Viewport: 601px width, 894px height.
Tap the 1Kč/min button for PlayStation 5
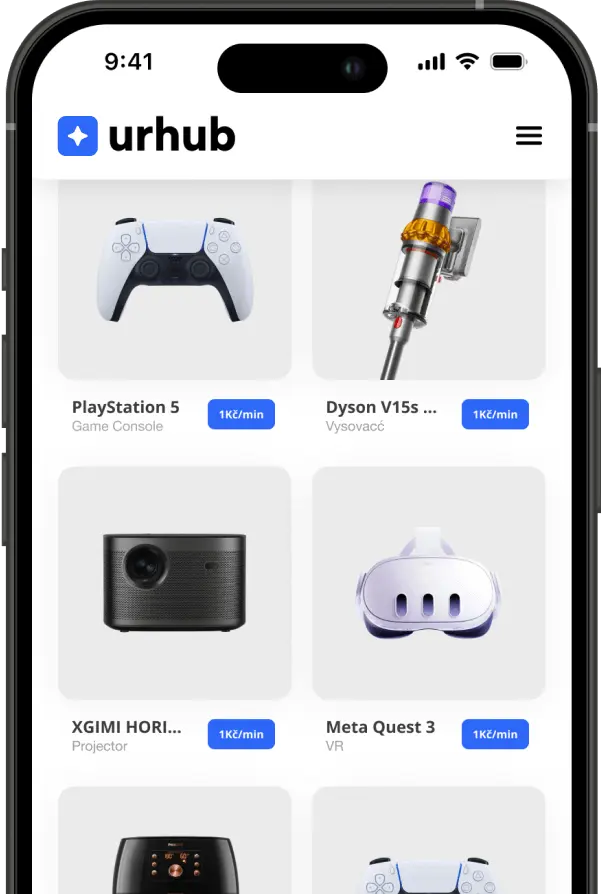click(241, 414)
